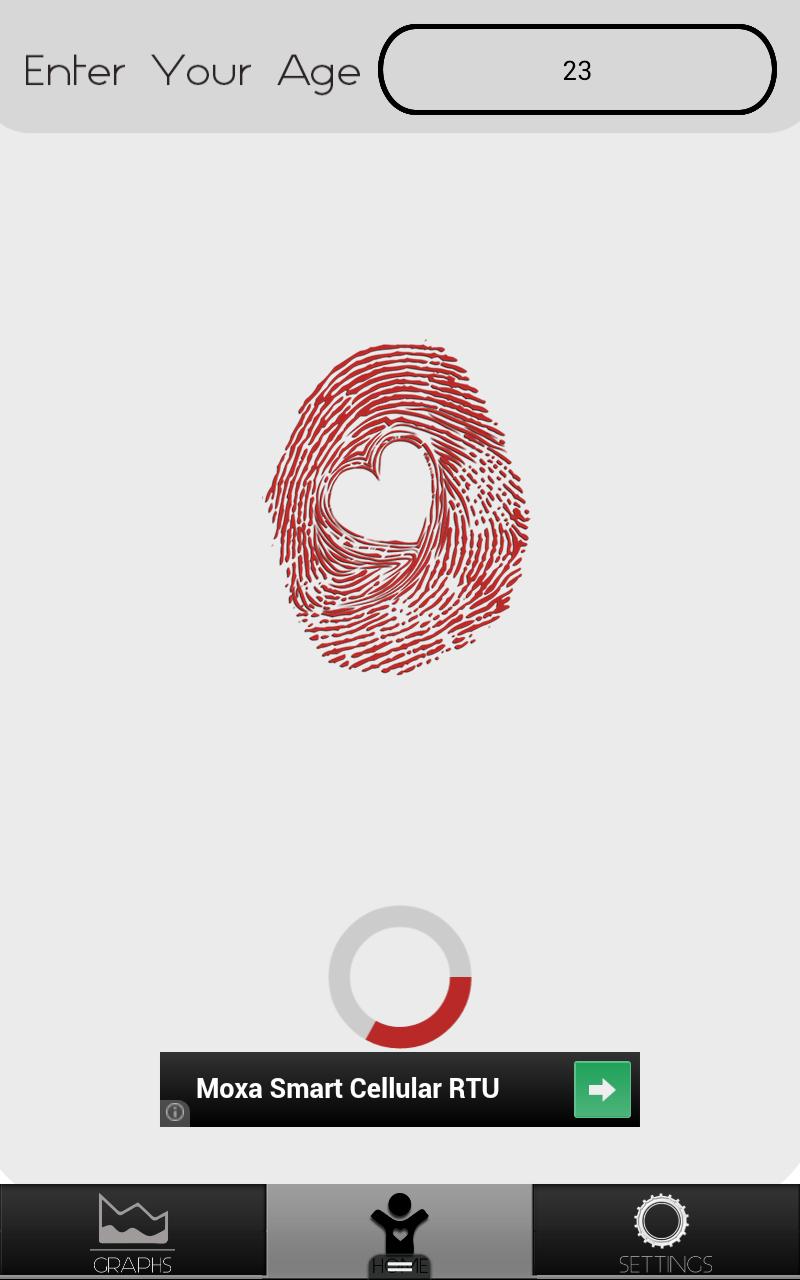Open the Moxa Smart Cellular RTU ad
The height and width of the screenshot is (1280, 800).
[348, 1089]
